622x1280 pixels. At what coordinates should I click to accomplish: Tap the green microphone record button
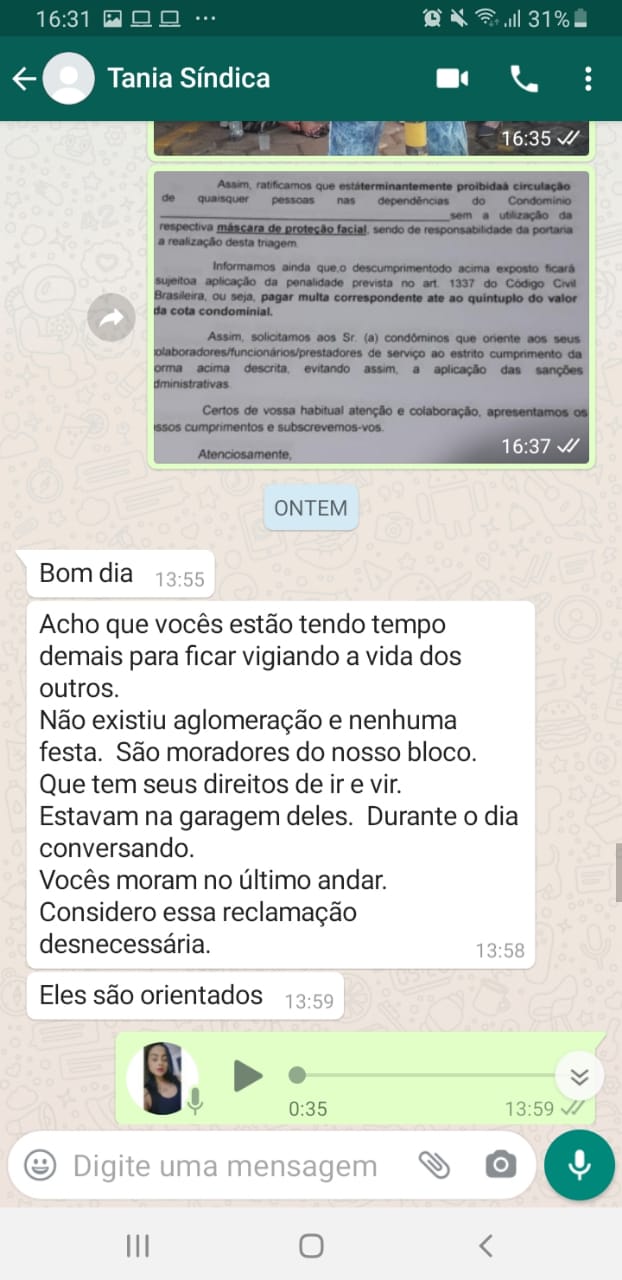579,1165
